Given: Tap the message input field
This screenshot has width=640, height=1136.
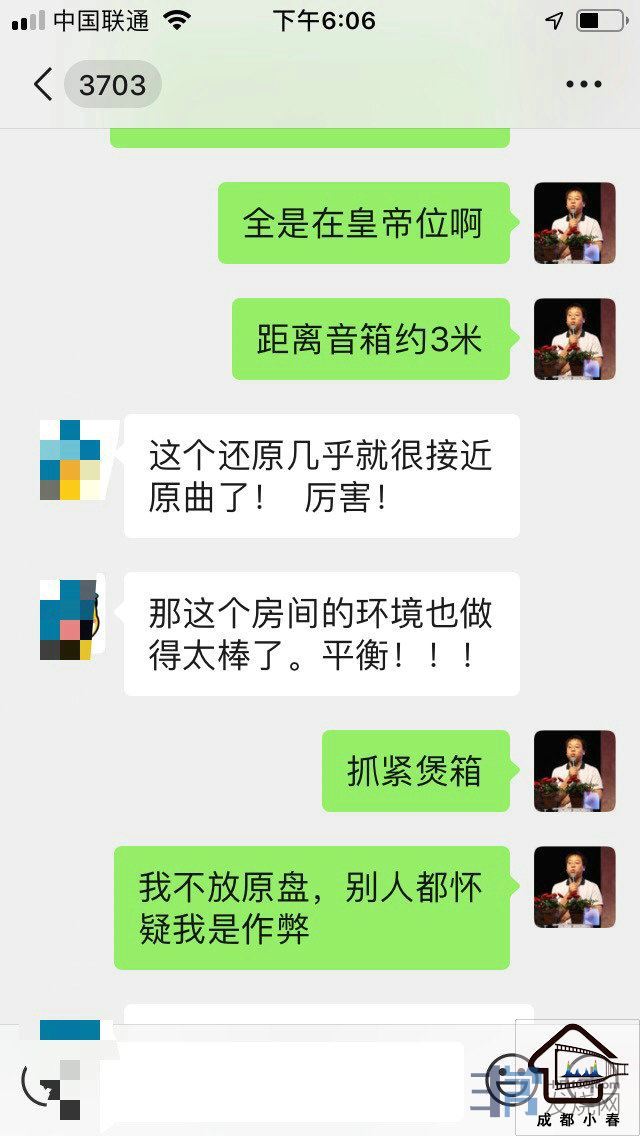Looking at the screenshot, I should coord(282,1080).
